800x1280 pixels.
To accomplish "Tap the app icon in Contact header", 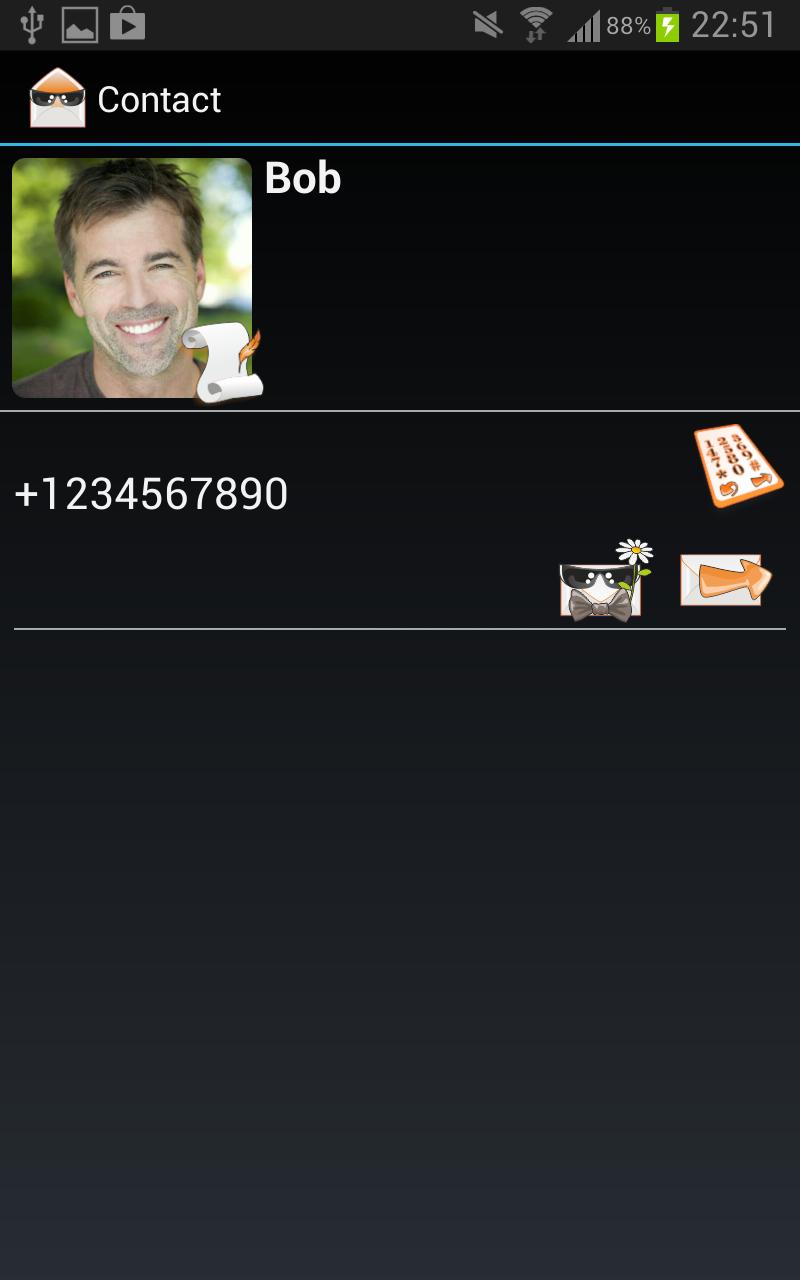I will tap(57, 98).
